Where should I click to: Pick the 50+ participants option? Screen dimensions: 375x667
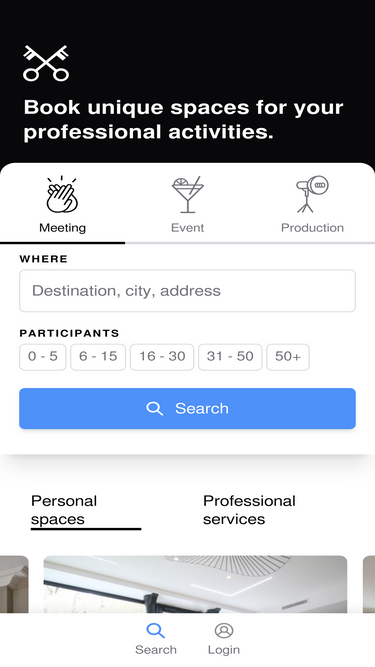pos(288,357)
